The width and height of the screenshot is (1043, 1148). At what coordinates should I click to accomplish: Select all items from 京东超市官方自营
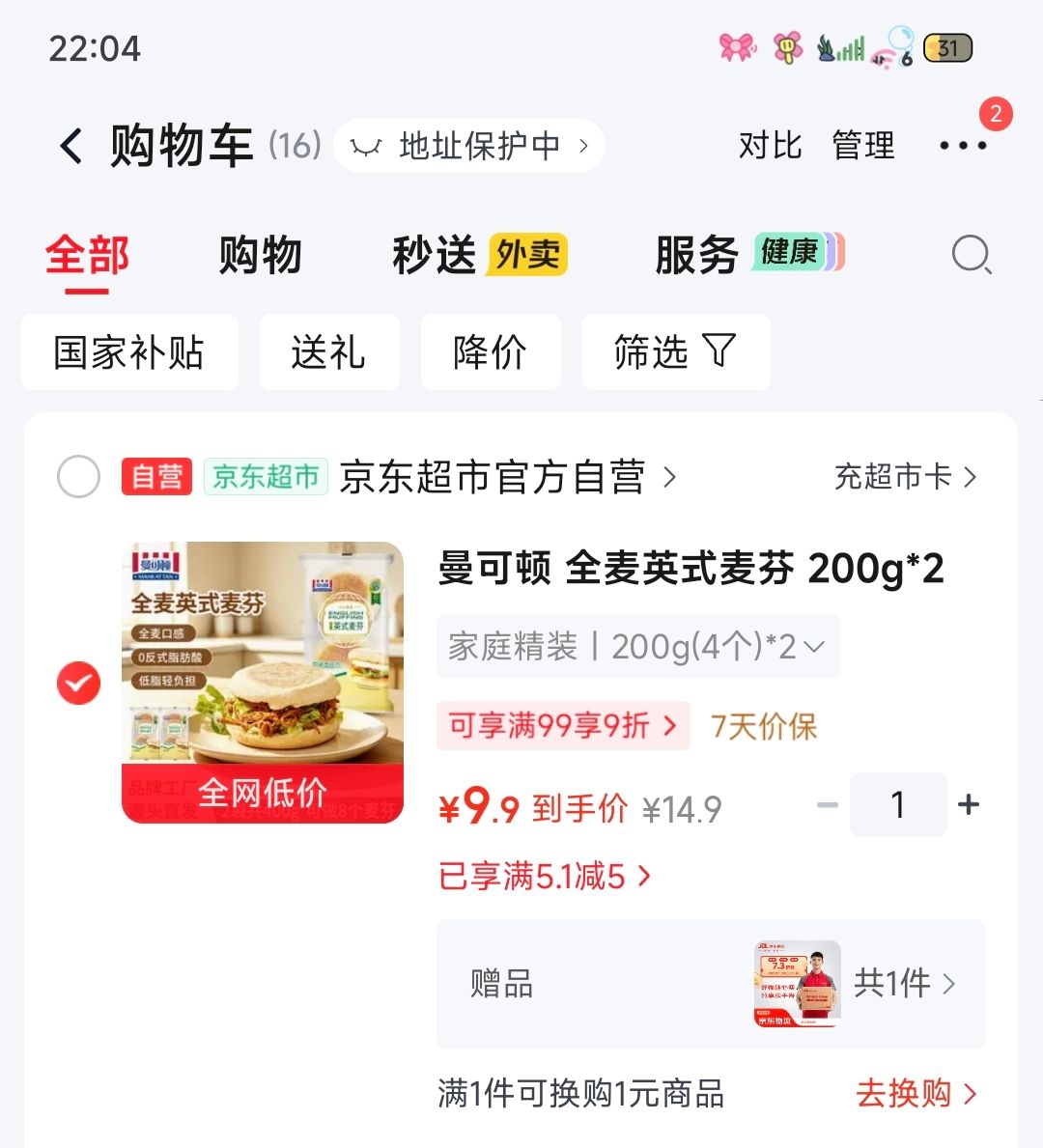[78, 477]
